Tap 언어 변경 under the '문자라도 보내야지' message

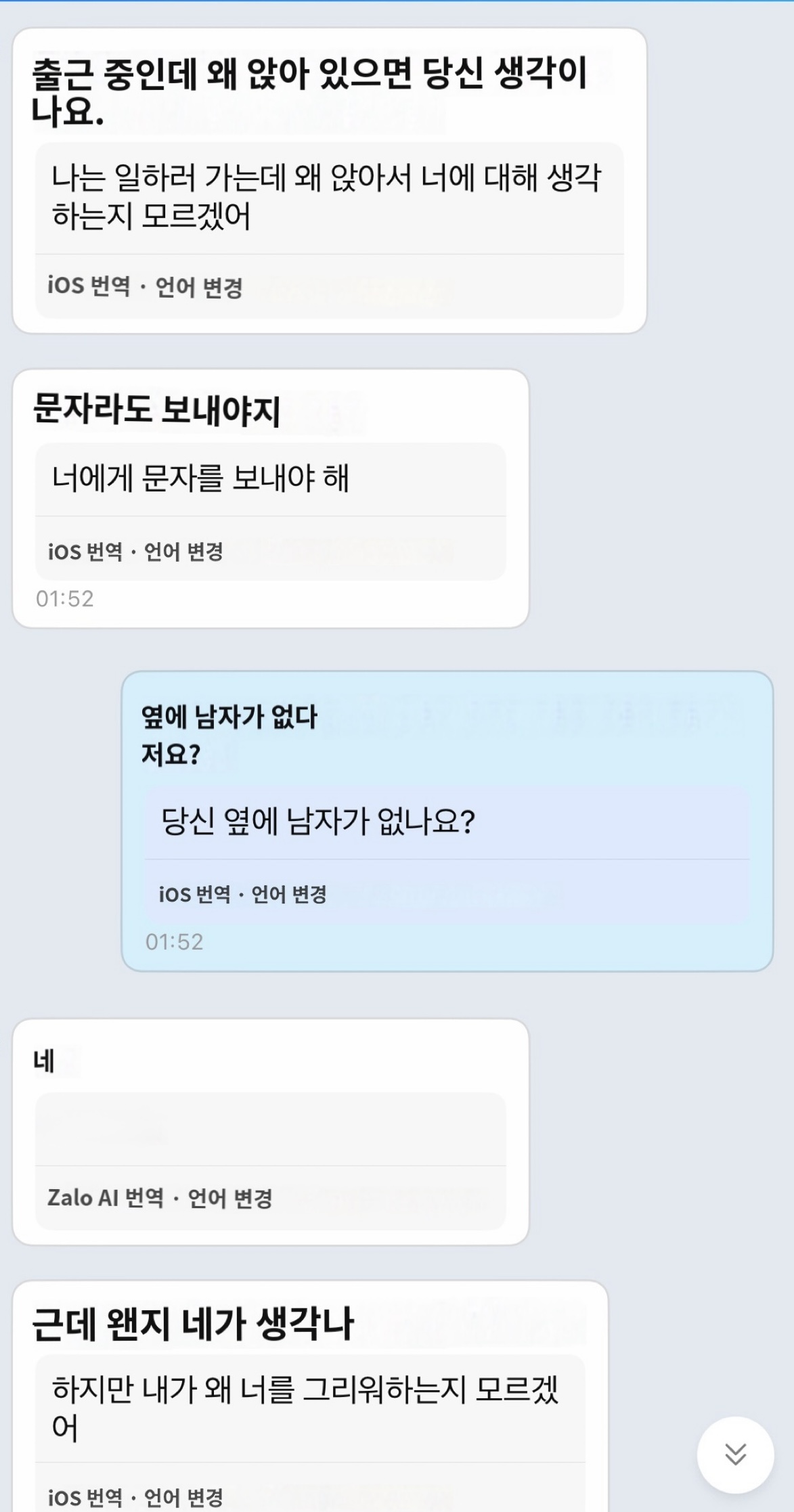(183, 552)
